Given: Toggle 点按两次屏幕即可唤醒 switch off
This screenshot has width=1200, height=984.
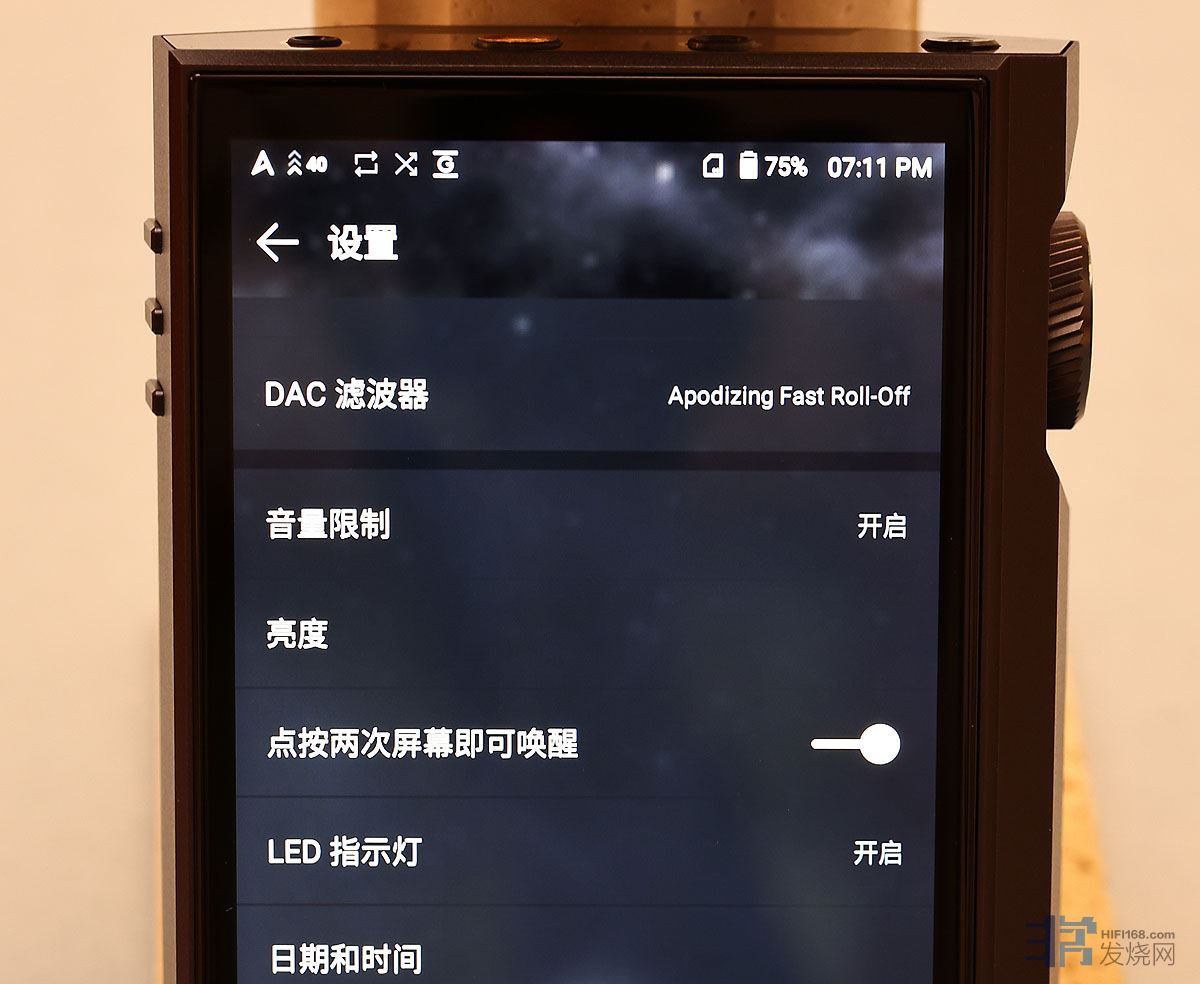Looking at the screenshot, I should point(859,744).
